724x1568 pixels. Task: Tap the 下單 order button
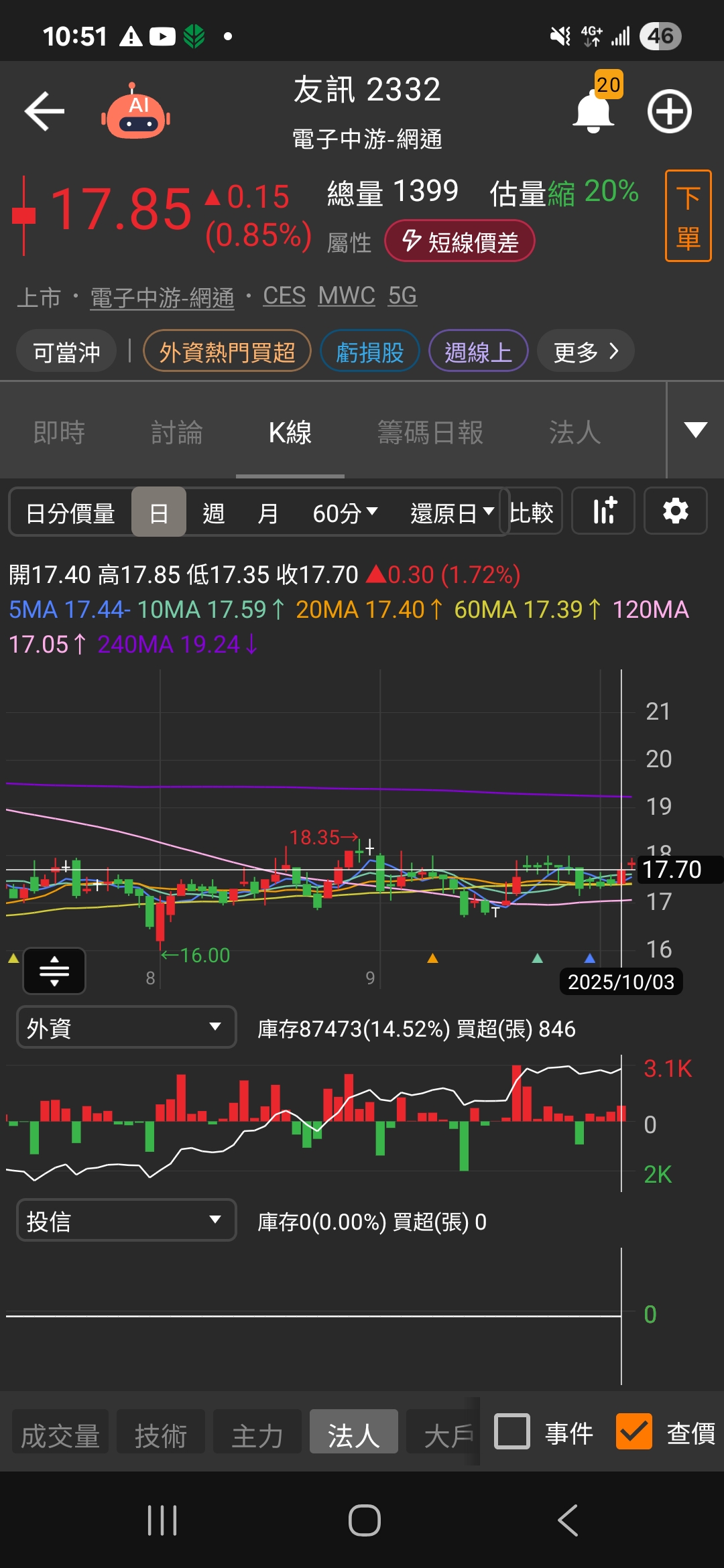(688, 216)
